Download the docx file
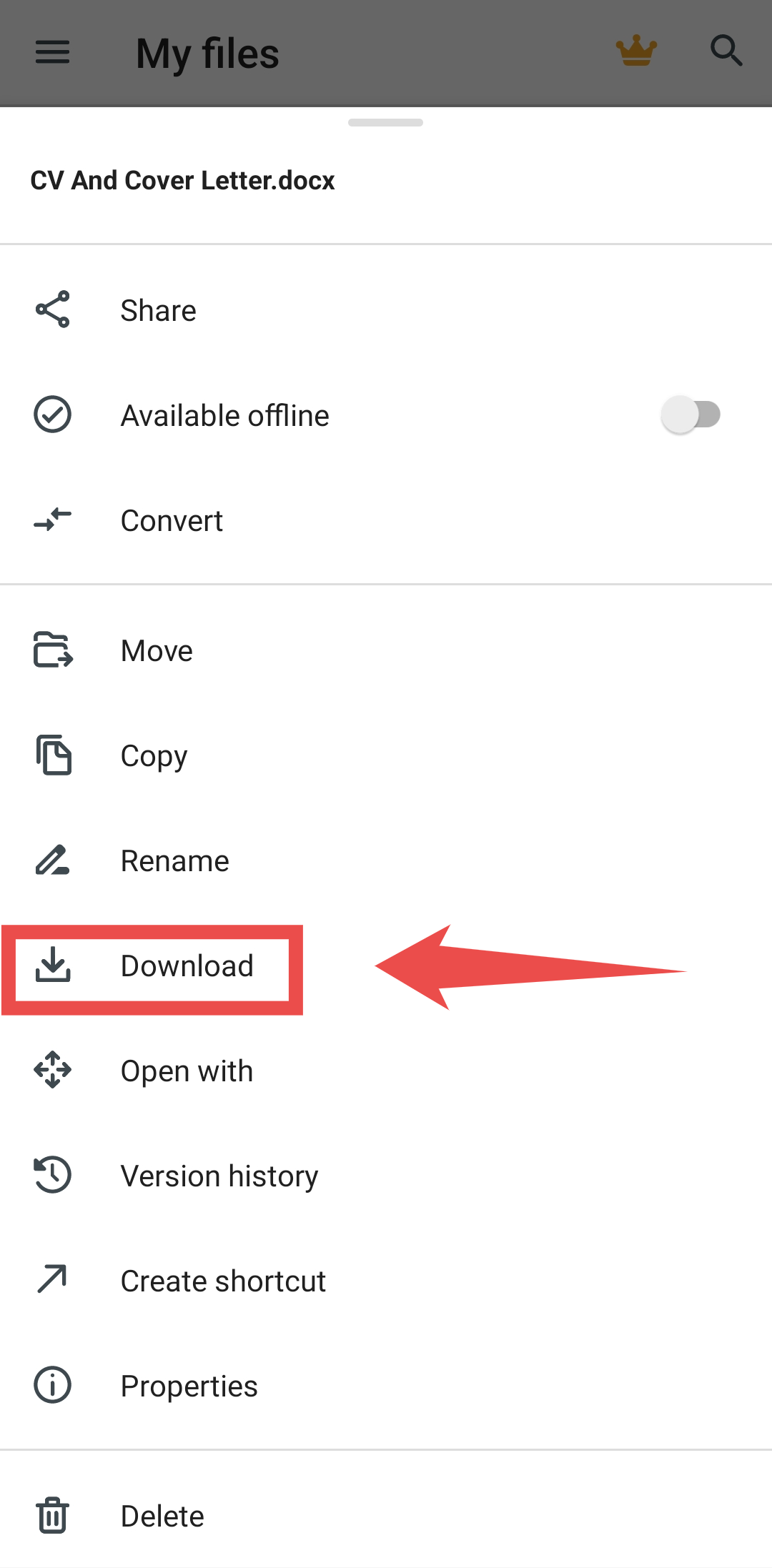Screen dimensions: 772x1568 [x=186, y=966]
